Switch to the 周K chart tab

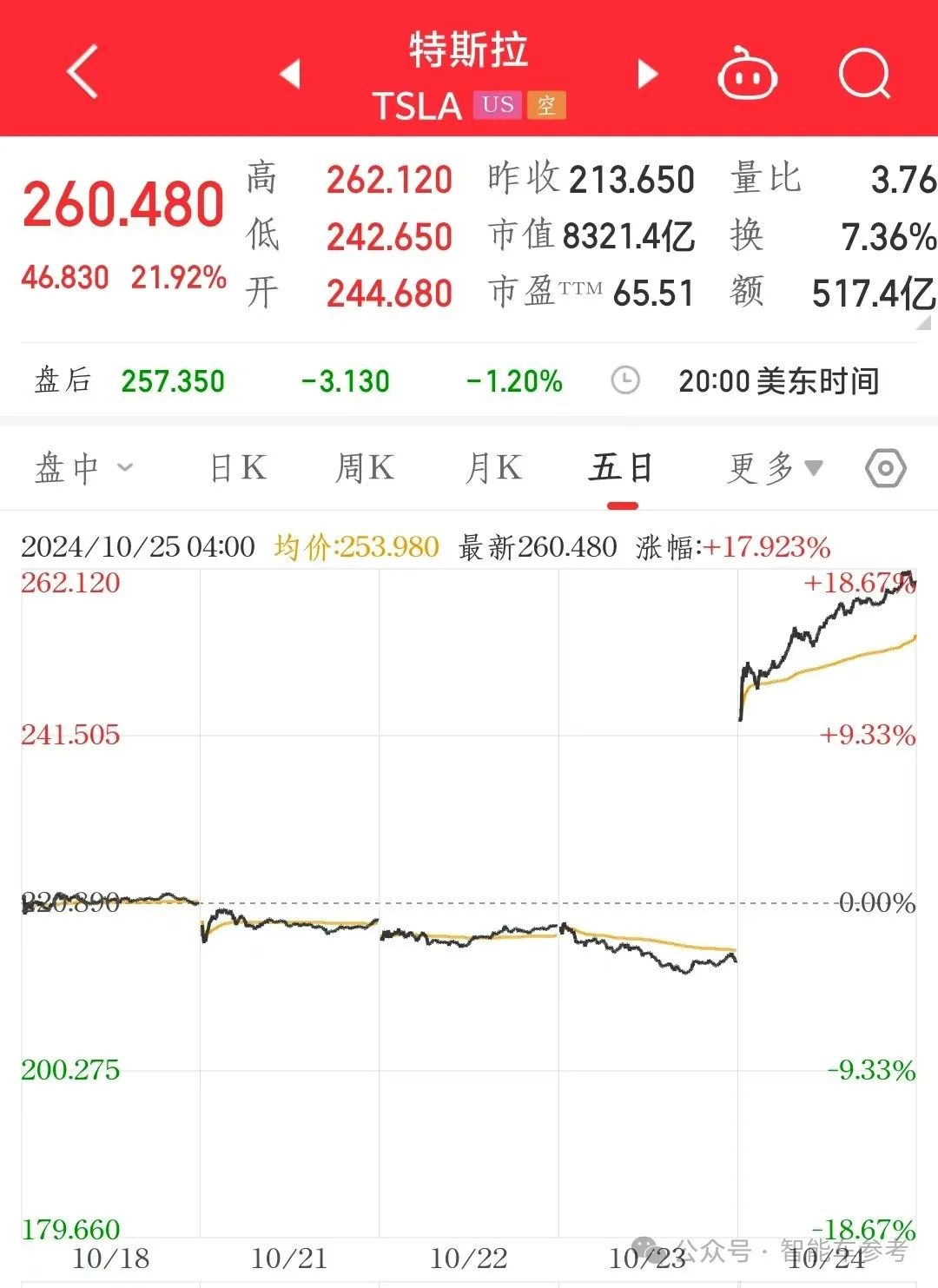pyautogui.click(x=365, y=468)
